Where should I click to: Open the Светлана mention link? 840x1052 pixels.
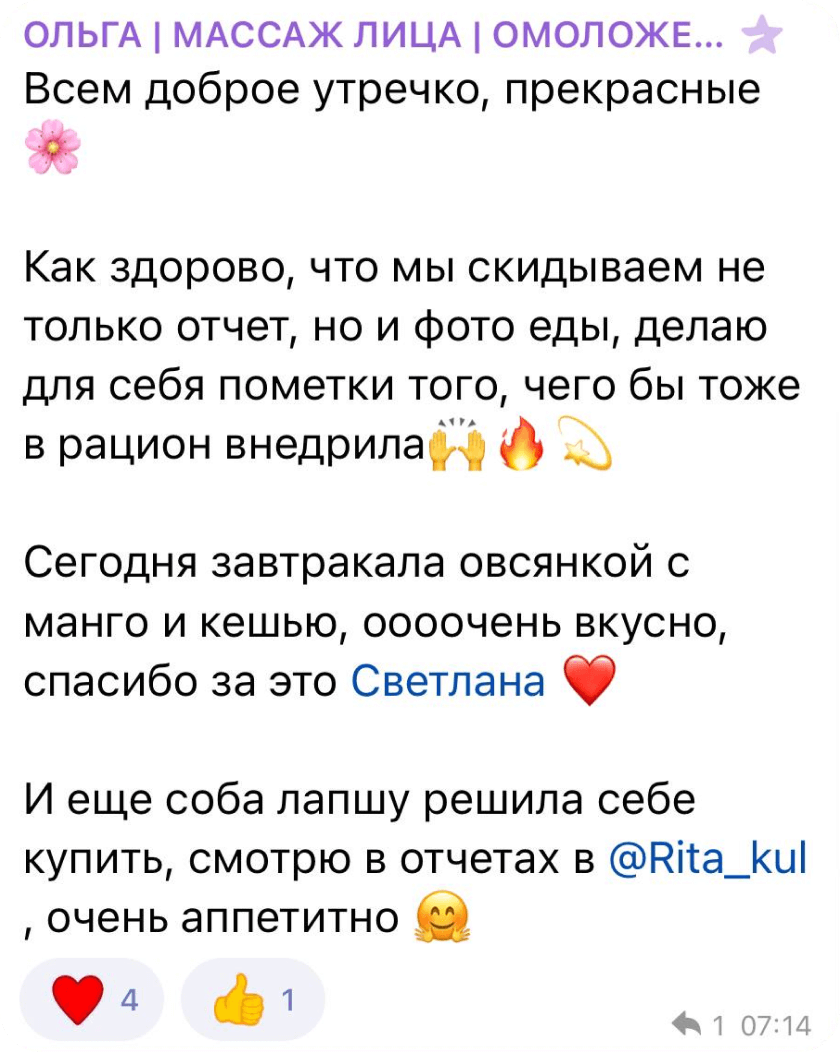tap(448, 682)
